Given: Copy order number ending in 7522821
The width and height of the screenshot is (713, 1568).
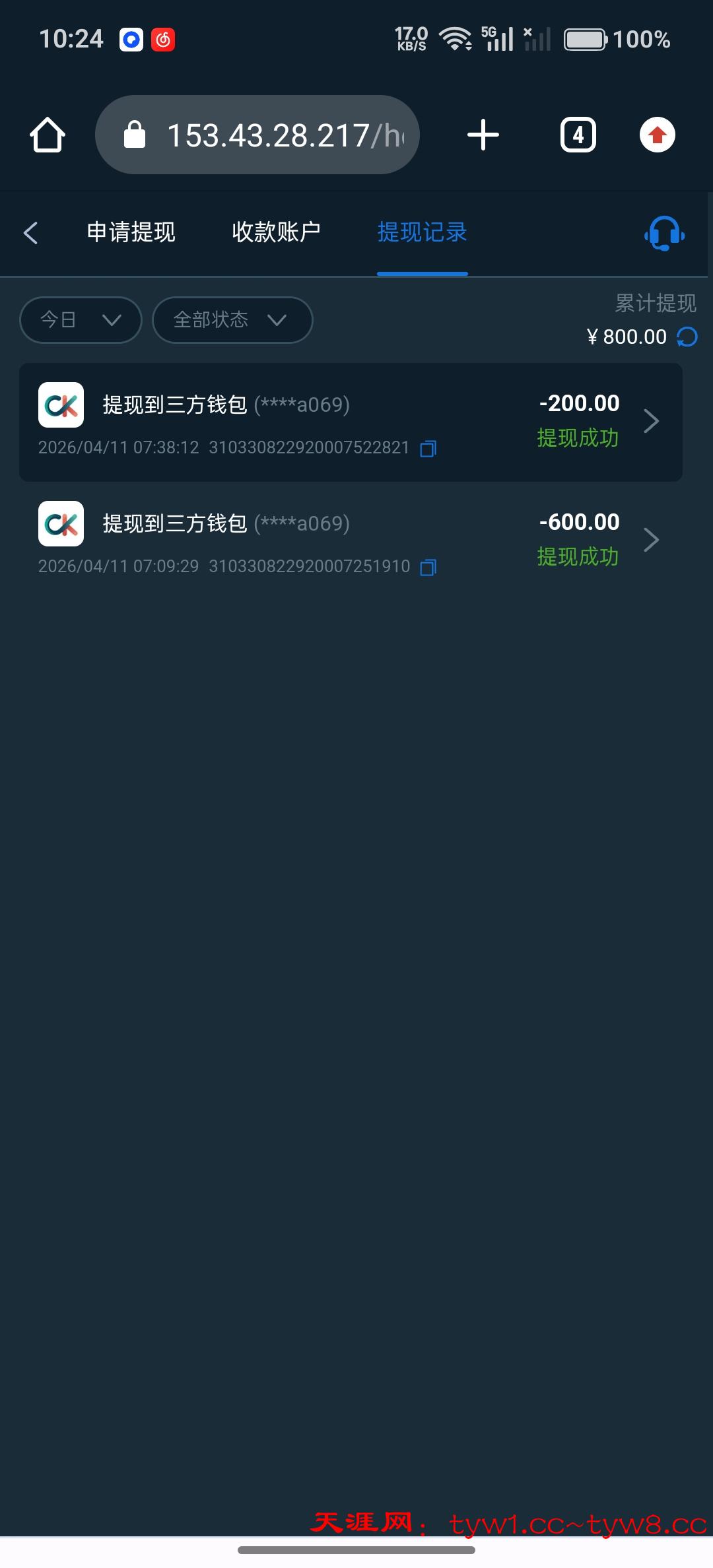Looking at the screenshot, I should (x=428, y=449).
